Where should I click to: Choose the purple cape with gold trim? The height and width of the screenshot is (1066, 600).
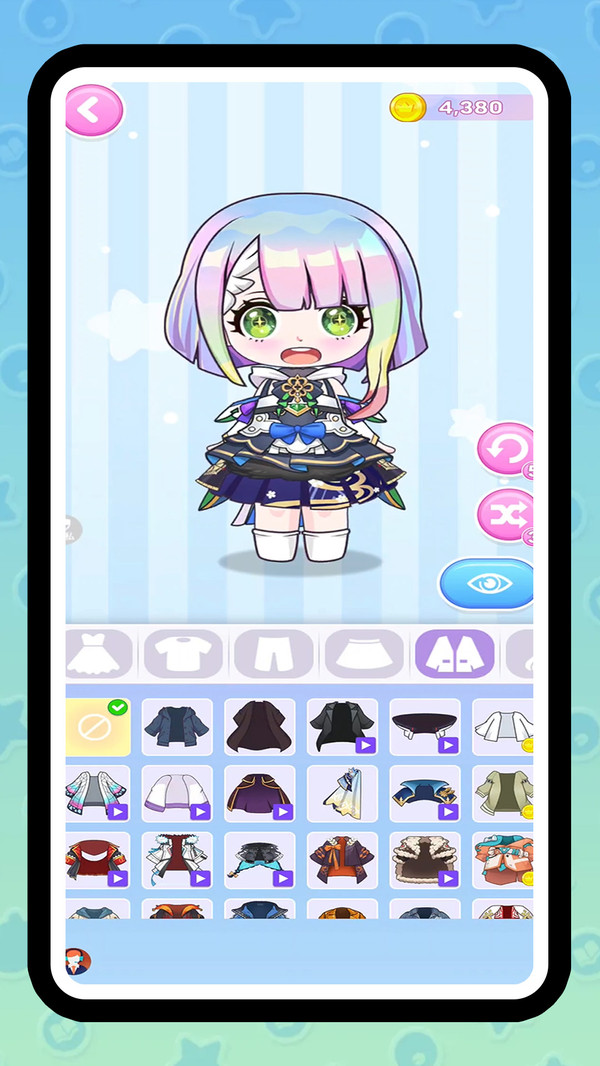[x=259, y=794]
